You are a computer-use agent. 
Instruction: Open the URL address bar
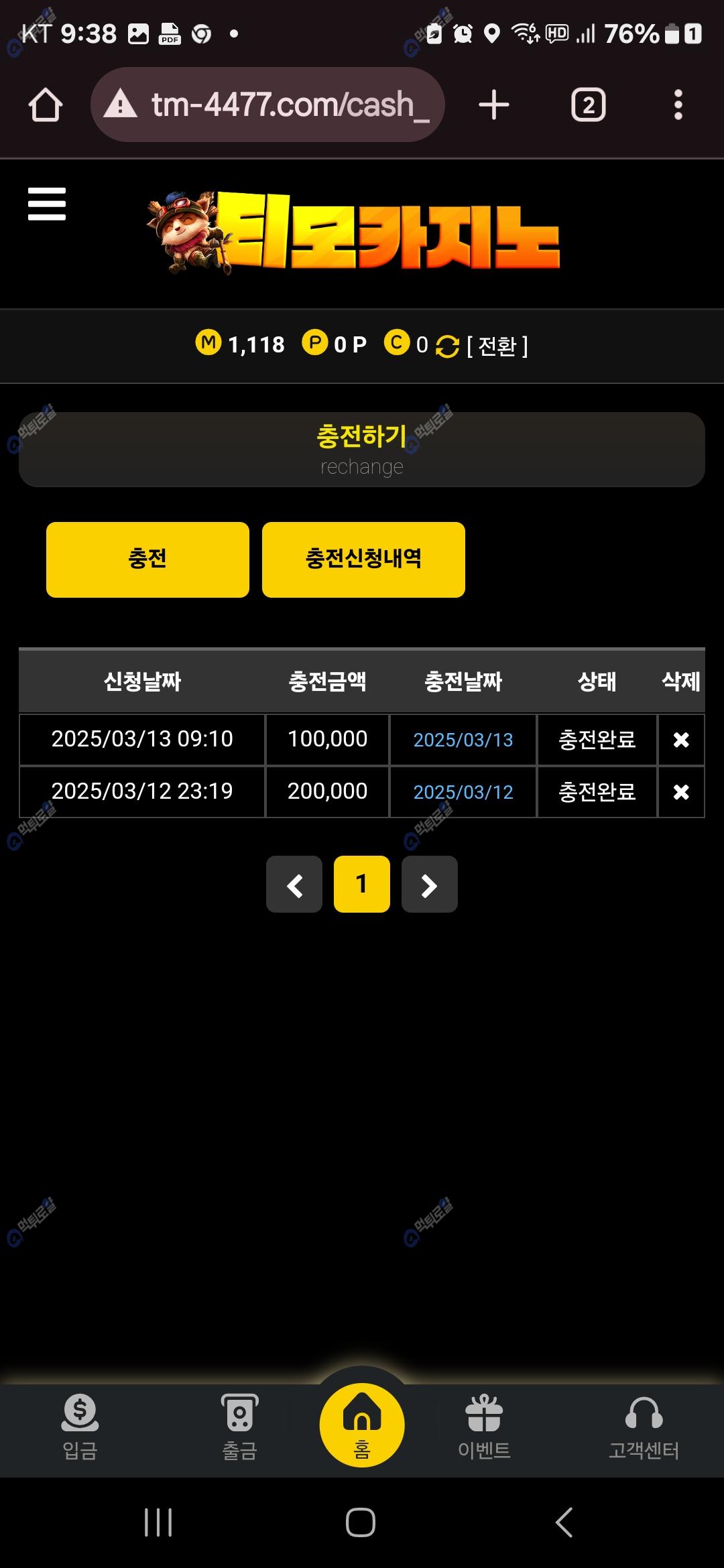[x=268, y=105]
